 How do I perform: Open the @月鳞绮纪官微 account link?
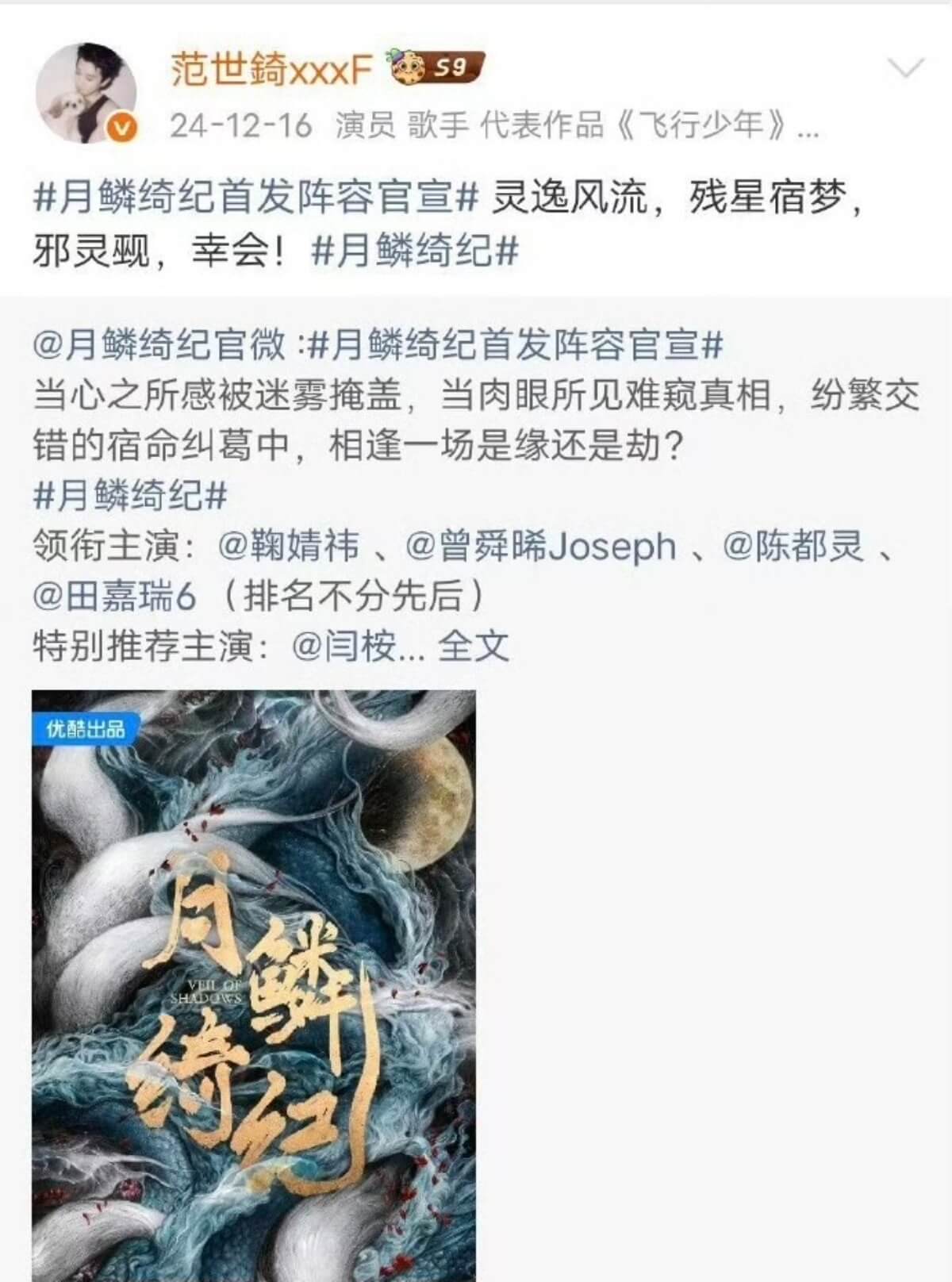click(x=159, y=344)
